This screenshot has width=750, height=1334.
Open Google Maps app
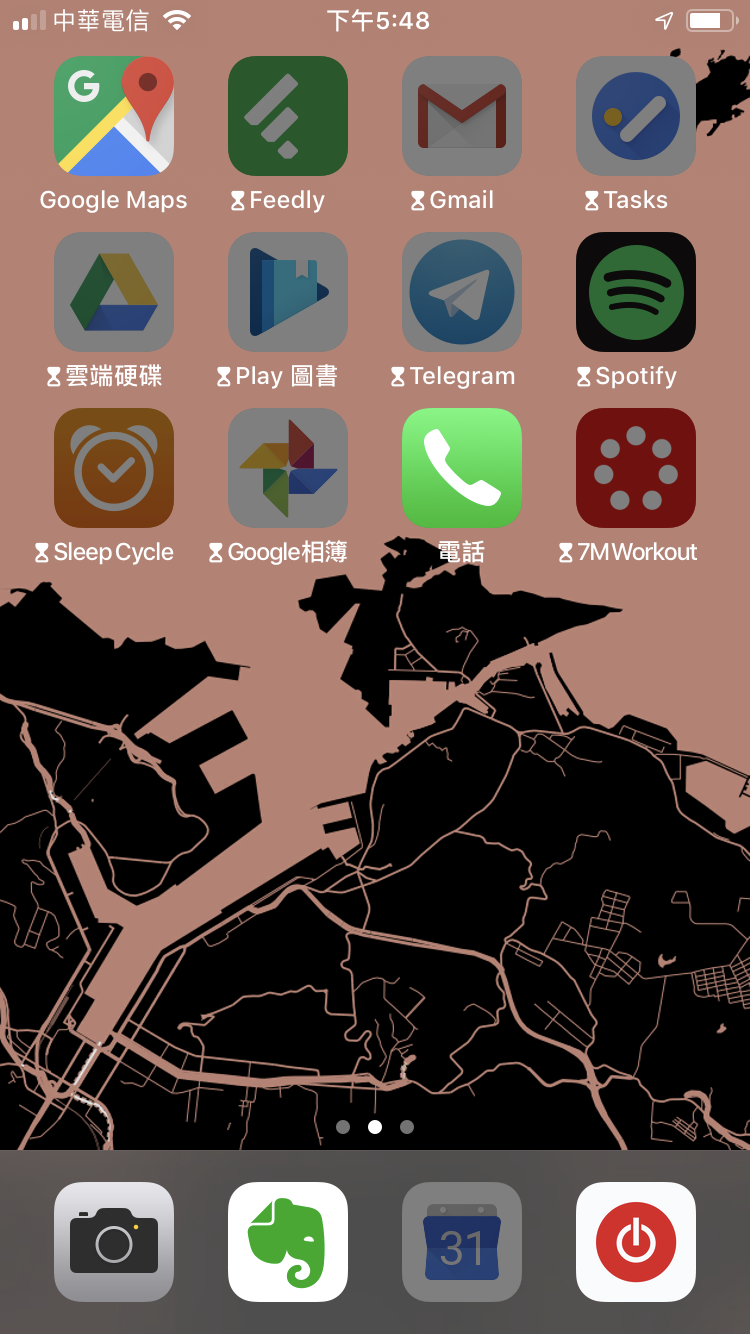(x=114, y=116)
